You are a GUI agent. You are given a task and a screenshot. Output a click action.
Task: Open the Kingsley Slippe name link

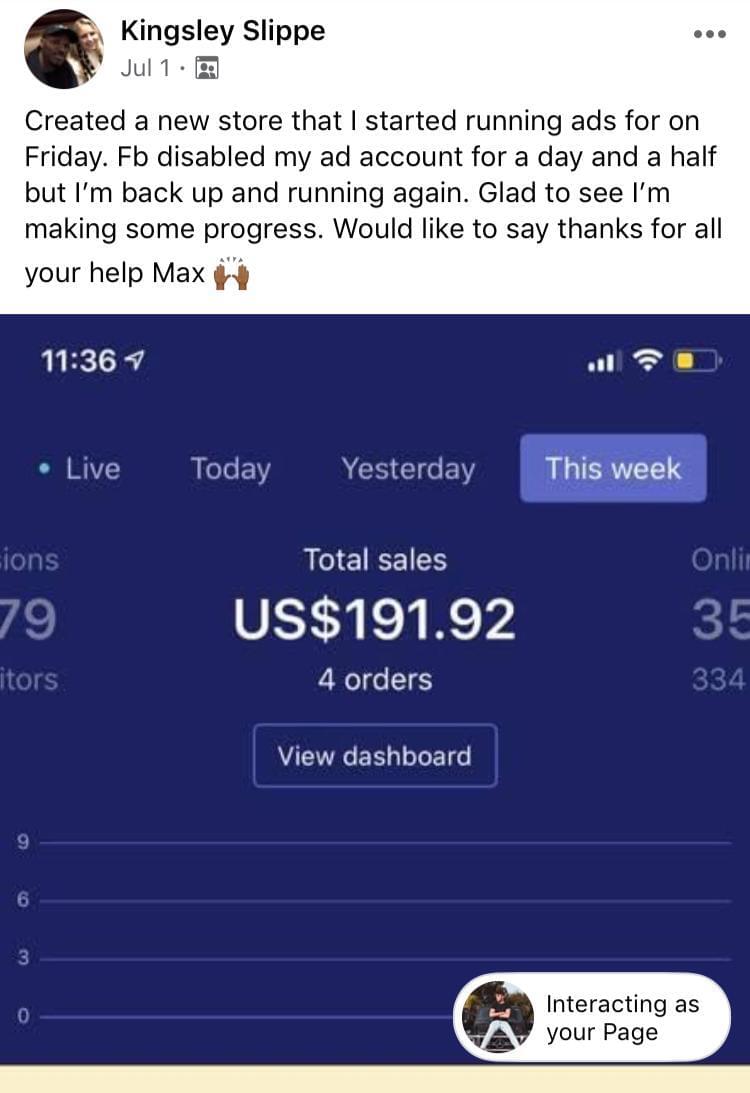[222, 31]
